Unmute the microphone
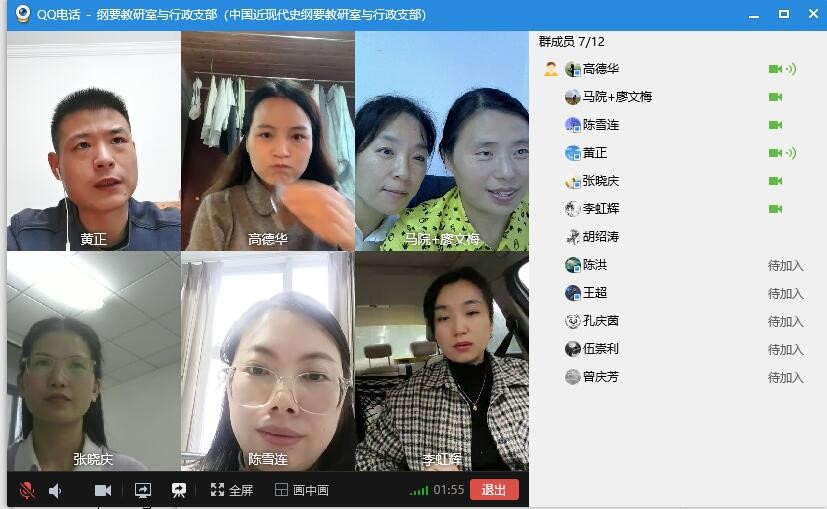 pyautogui.click(x=27, y=490)
